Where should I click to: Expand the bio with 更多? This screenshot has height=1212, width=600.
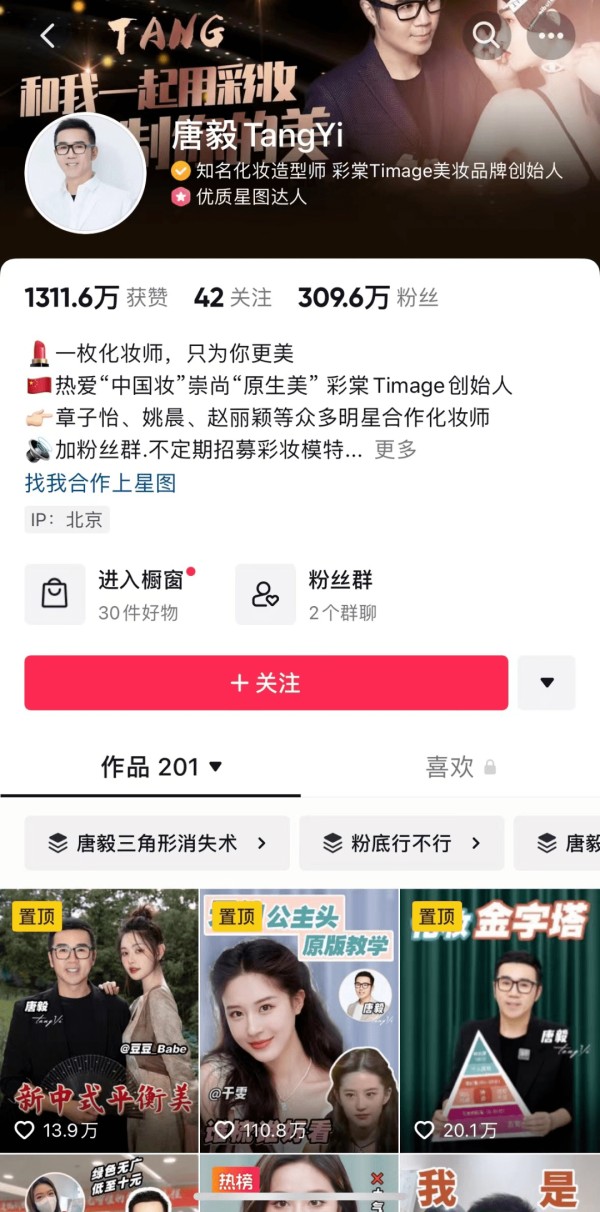(395, 450)
